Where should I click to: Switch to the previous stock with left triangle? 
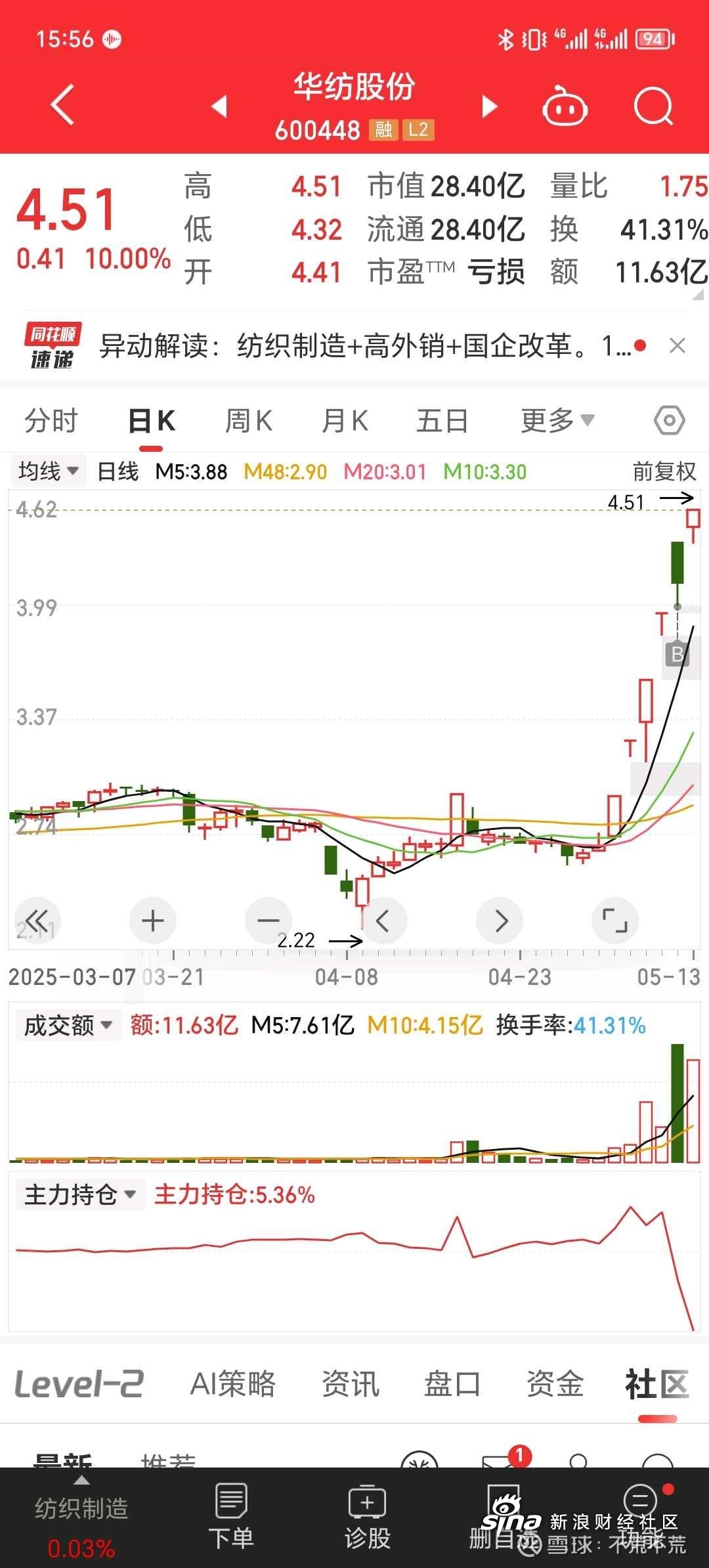[x=219, y=106]
